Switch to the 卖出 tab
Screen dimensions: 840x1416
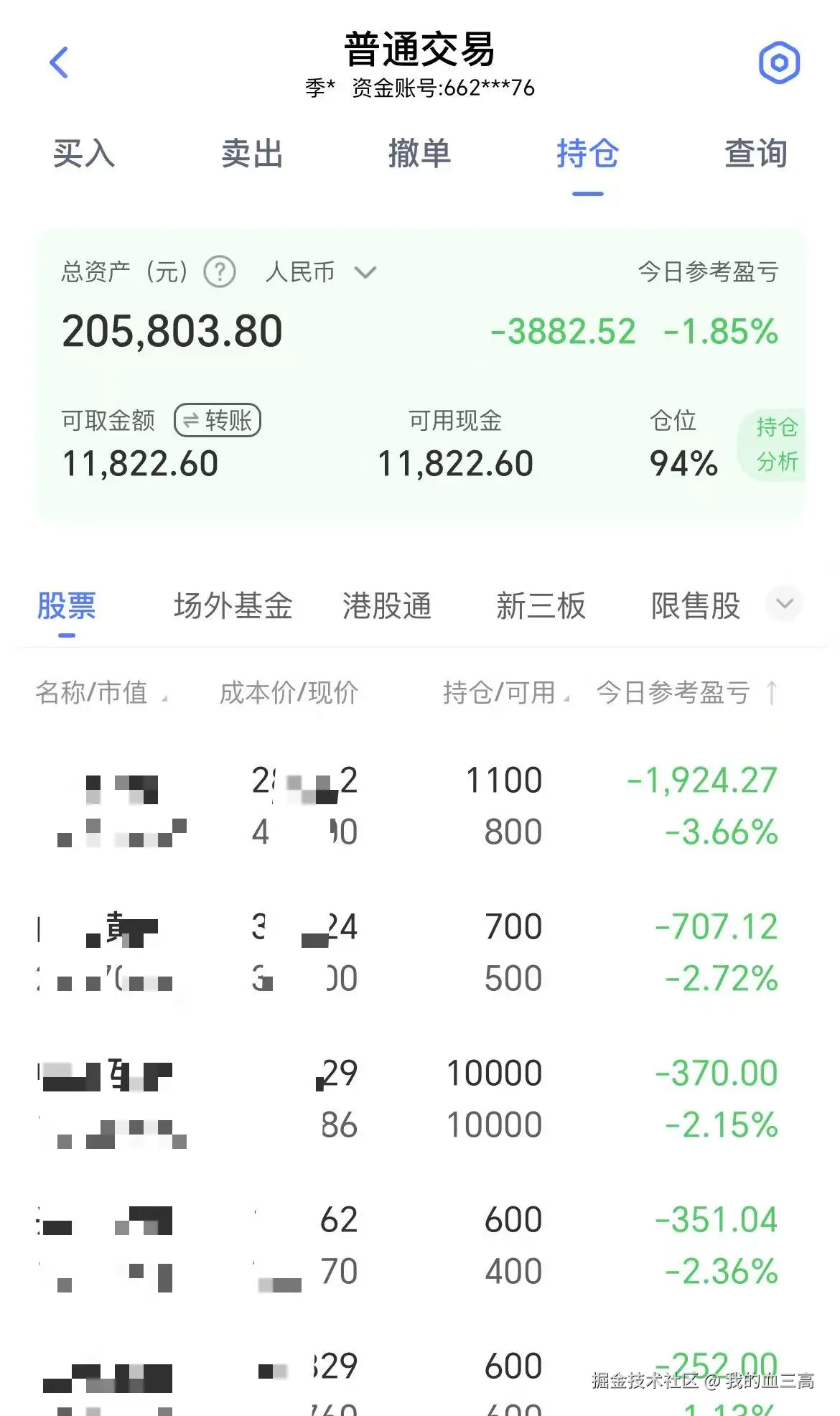252,154
